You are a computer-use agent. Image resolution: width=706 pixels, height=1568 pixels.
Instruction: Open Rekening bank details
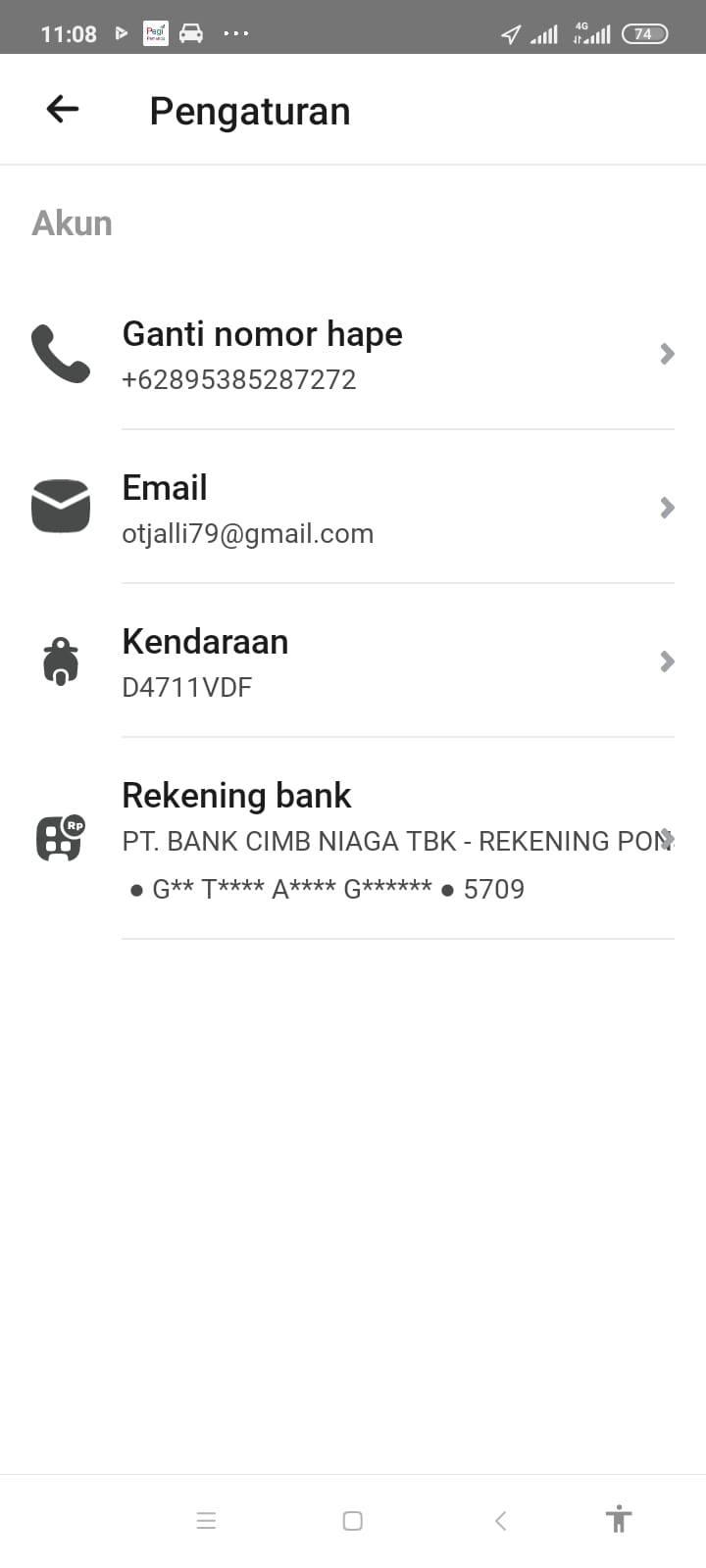[353, 839]
